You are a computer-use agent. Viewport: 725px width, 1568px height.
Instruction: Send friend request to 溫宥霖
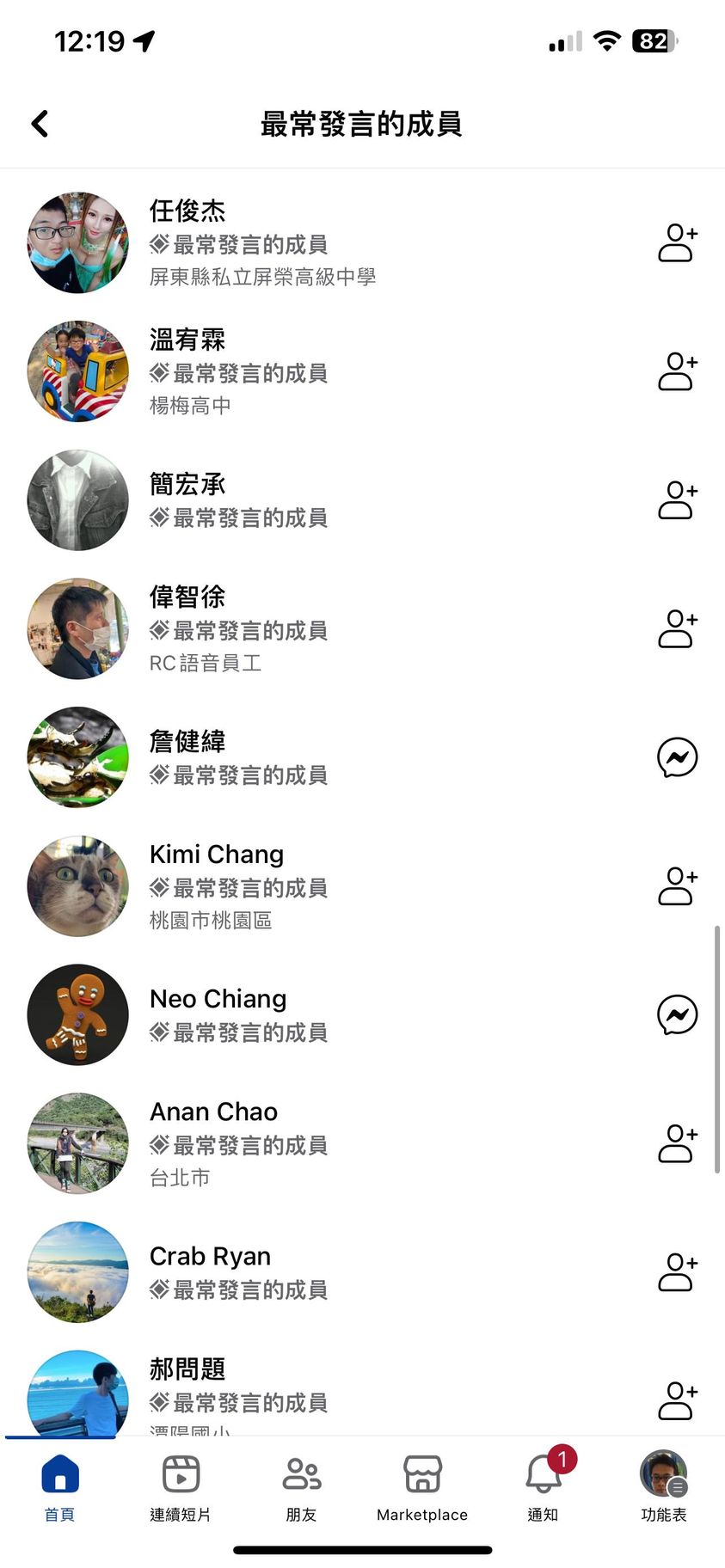pos(677,371)
